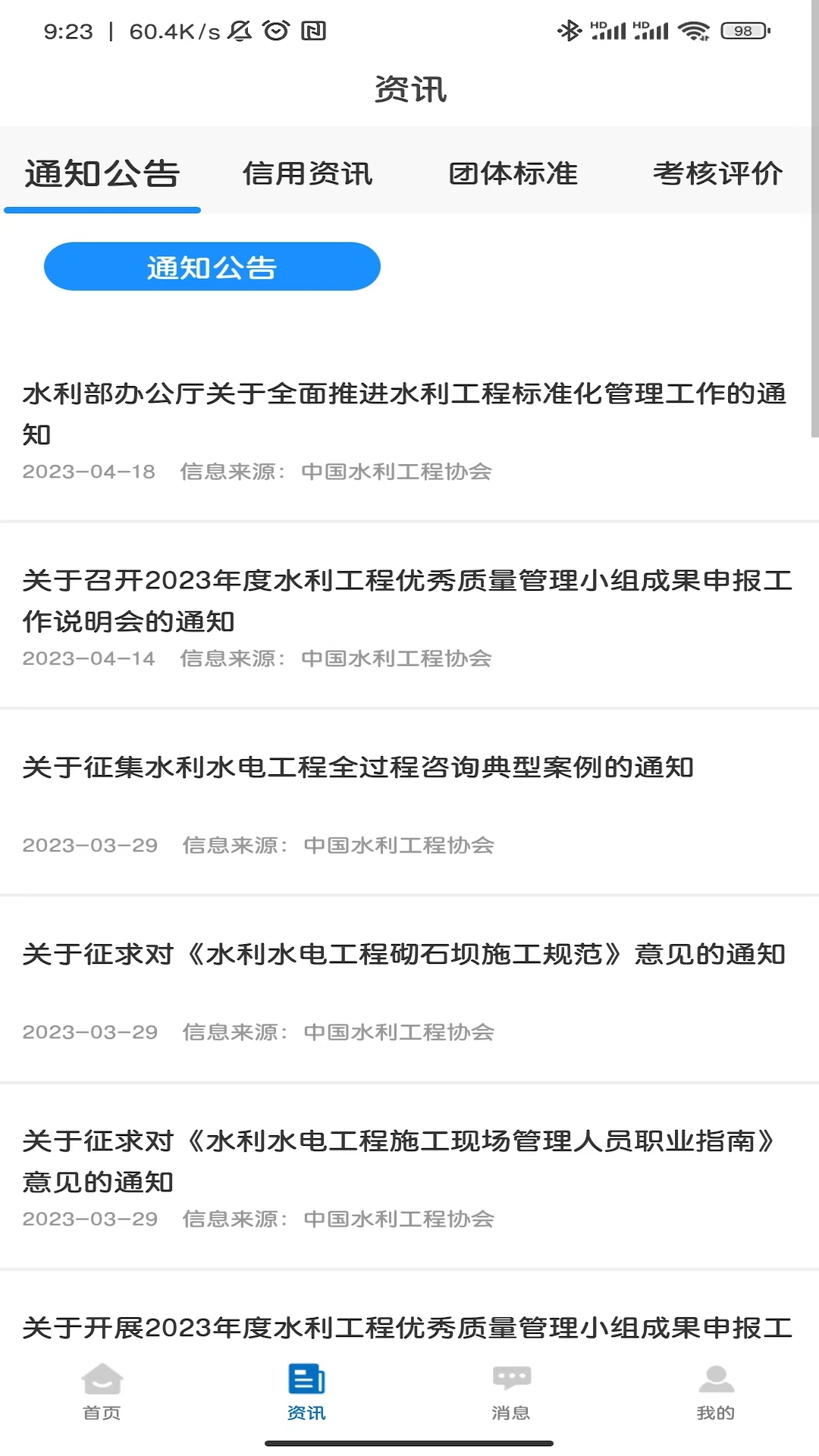Tap the alarm clock status bar icon
Image resolution: width=819 pixels, height=1456 pixels.
(x=275, y=30)
